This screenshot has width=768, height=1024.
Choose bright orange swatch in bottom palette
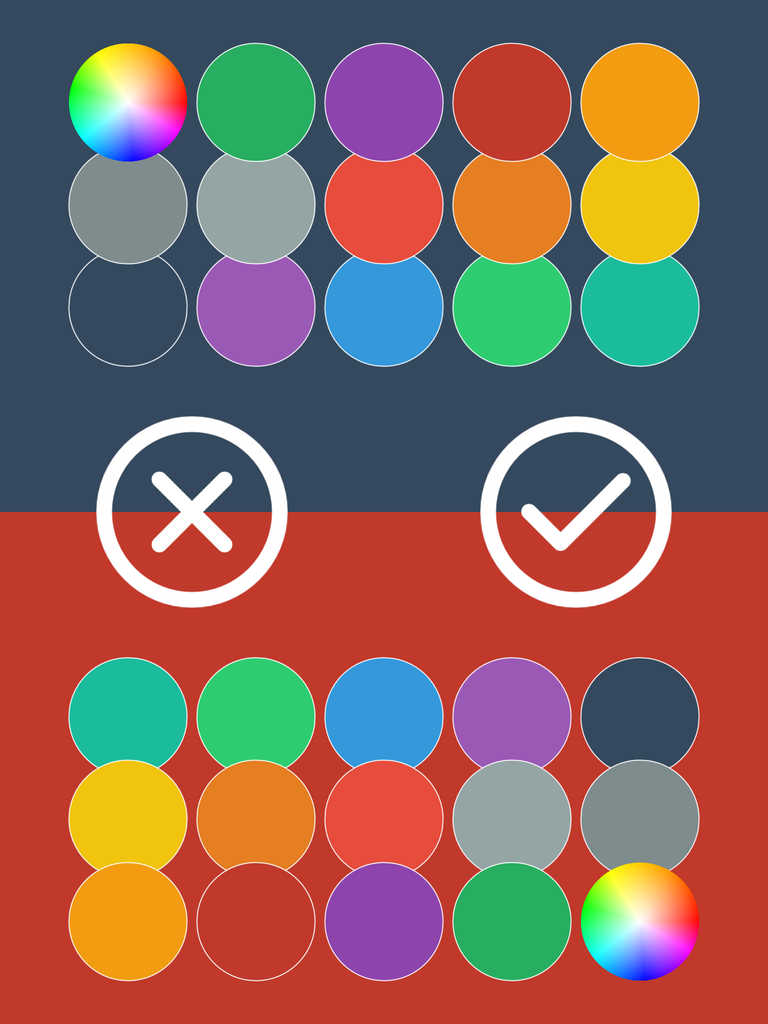pyautogui.click(x=128, y=921)
